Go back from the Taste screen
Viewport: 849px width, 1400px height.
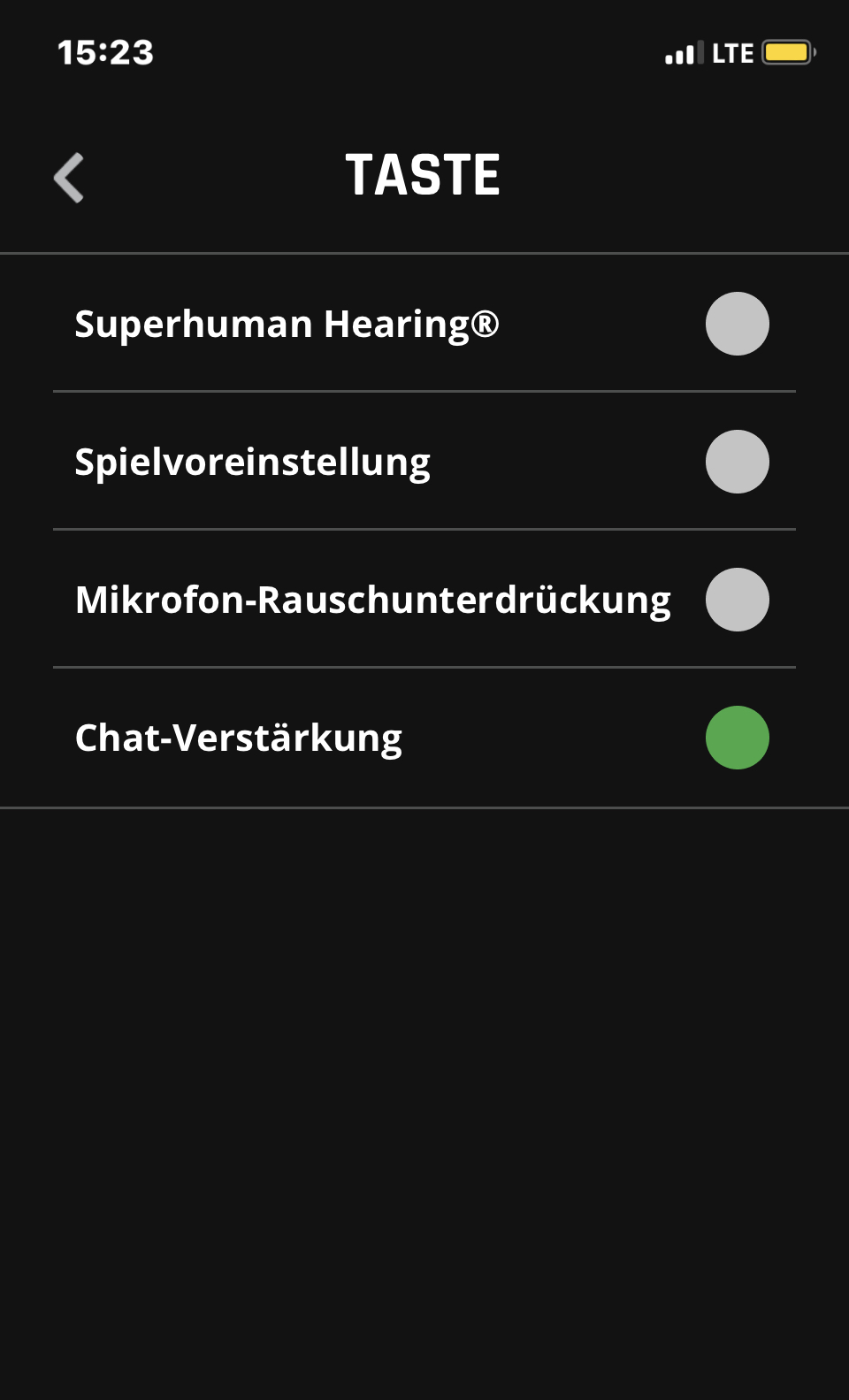[x=69, y=178]
